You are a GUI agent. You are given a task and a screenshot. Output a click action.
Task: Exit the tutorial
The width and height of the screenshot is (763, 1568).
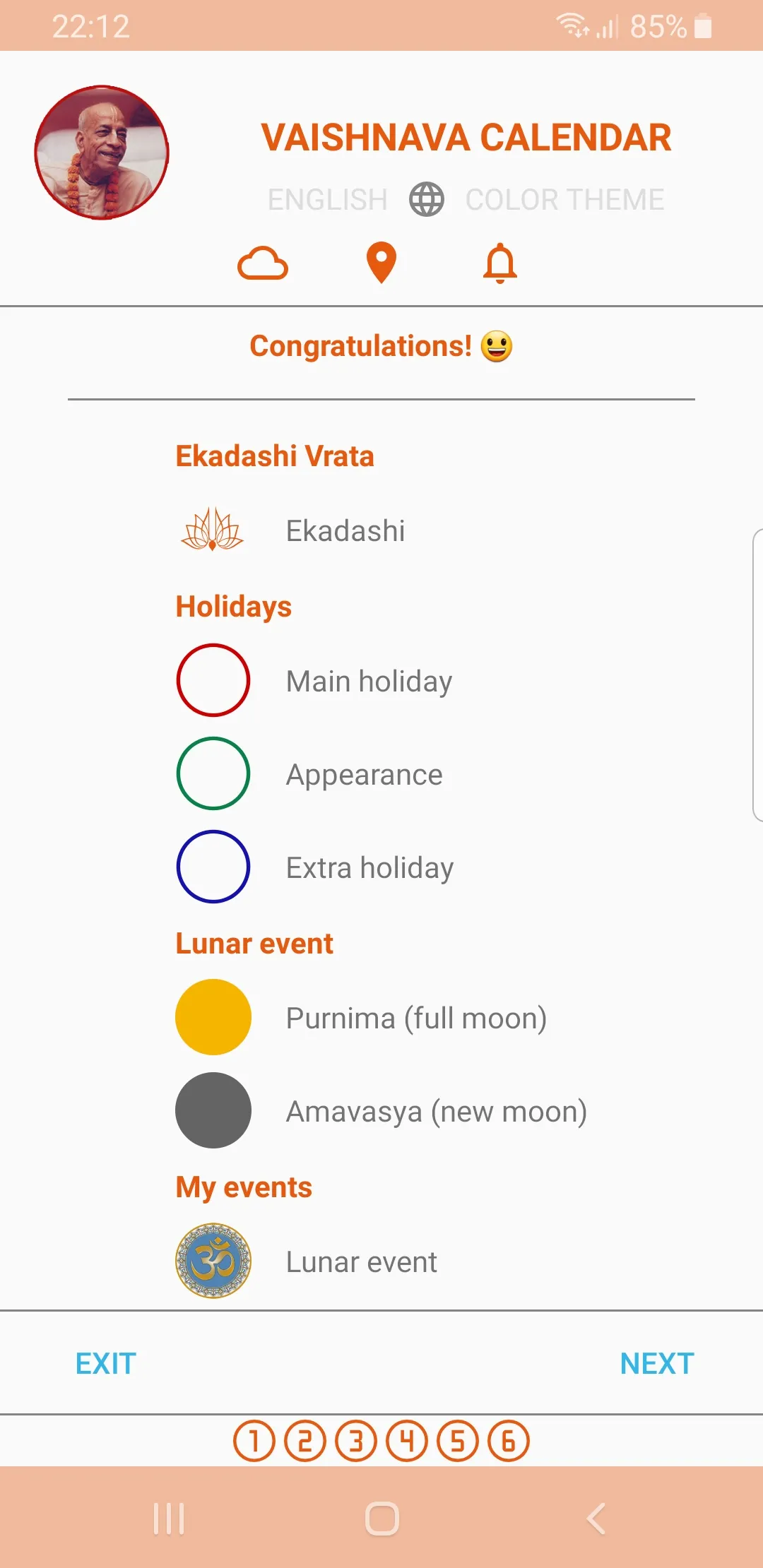(x=106, y=1363)
